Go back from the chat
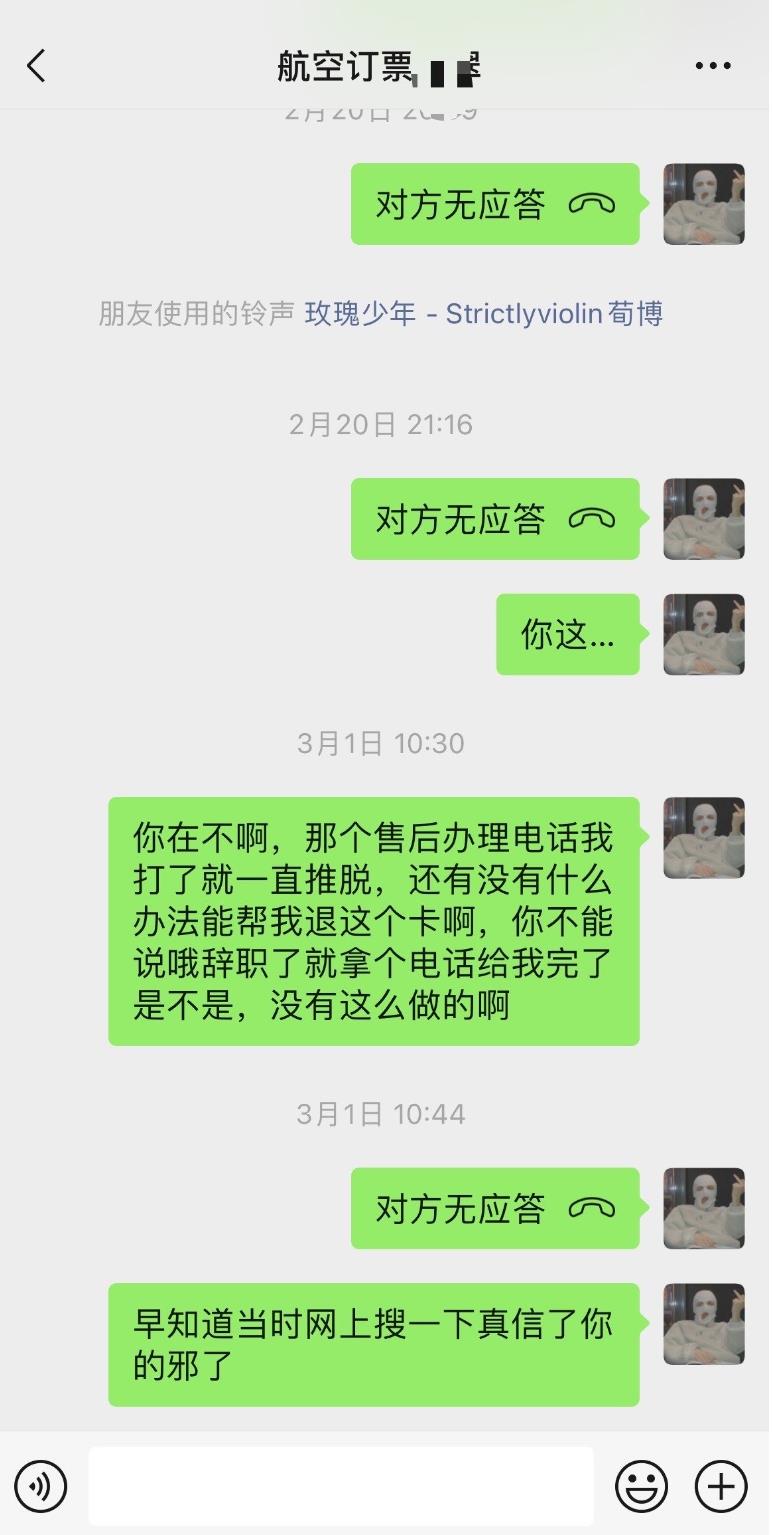The width and height of the screenshot is (772, 1535). point(37,67)
